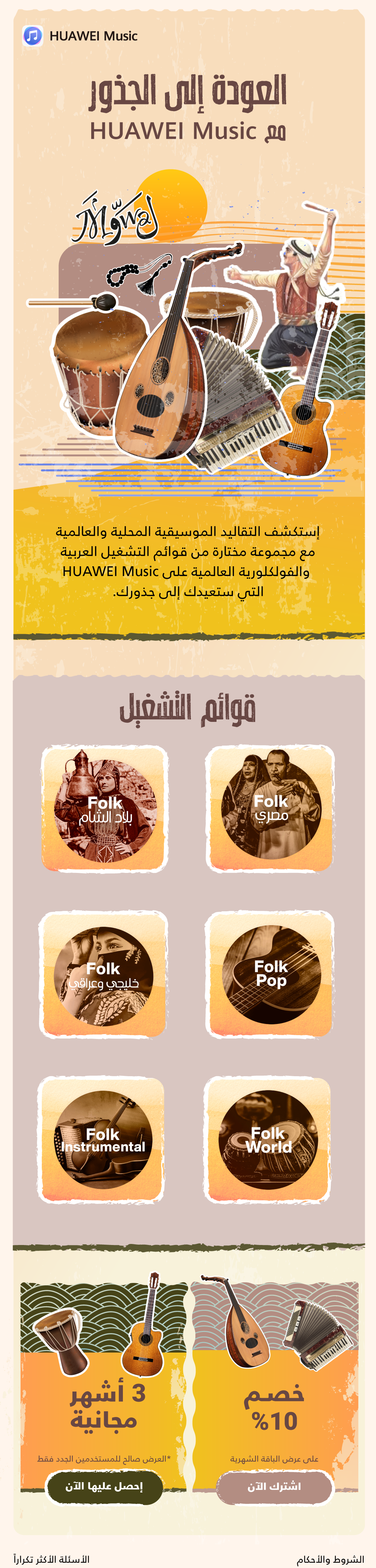
Task: Open the الأسئلة الأكثر تكراراً link
Action: [x=52, y=1559]
